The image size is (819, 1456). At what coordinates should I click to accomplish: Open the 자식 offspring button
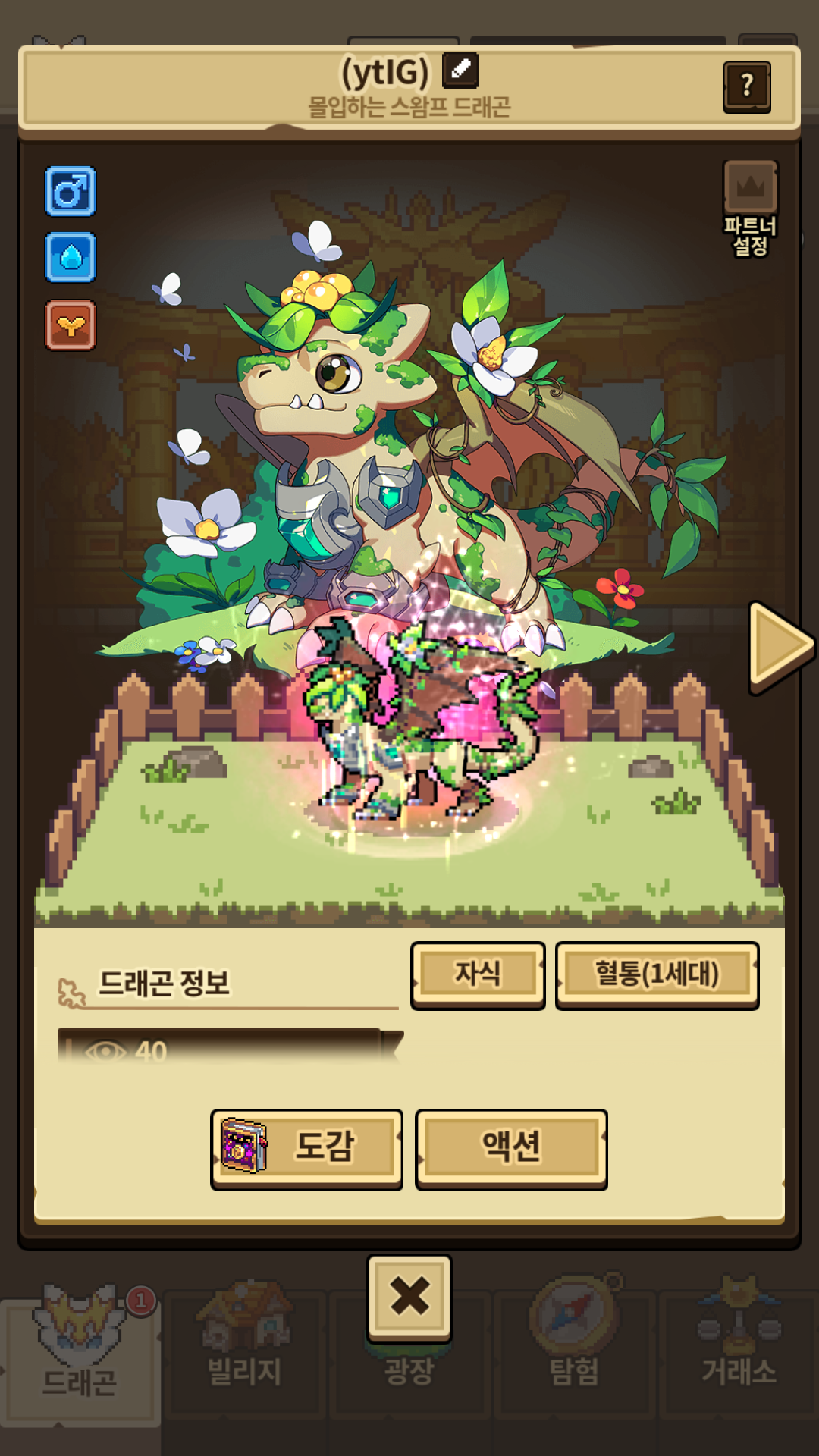(x=478, y=975)
